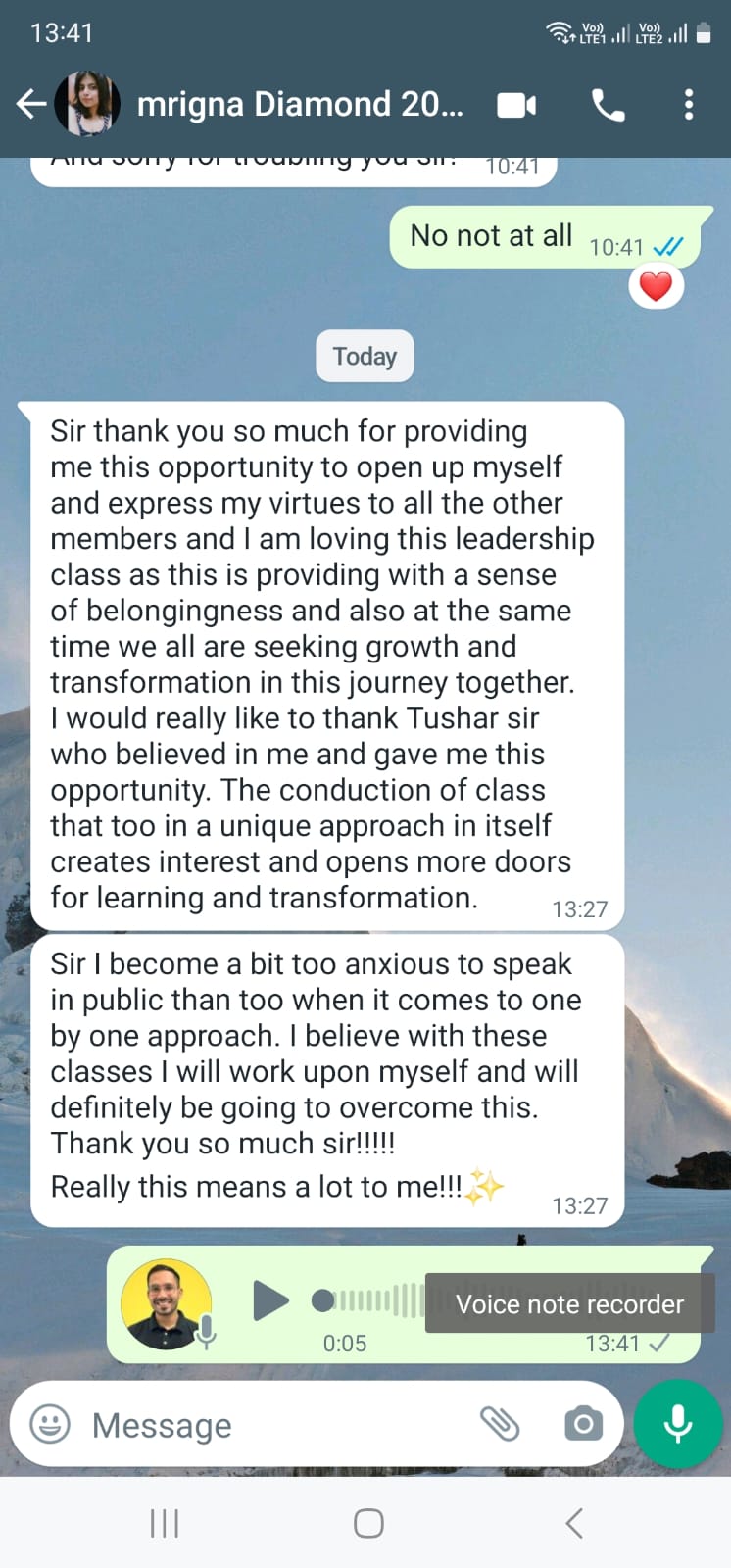
Task: Tap the Message input field
Action: tap(245, 1424)
